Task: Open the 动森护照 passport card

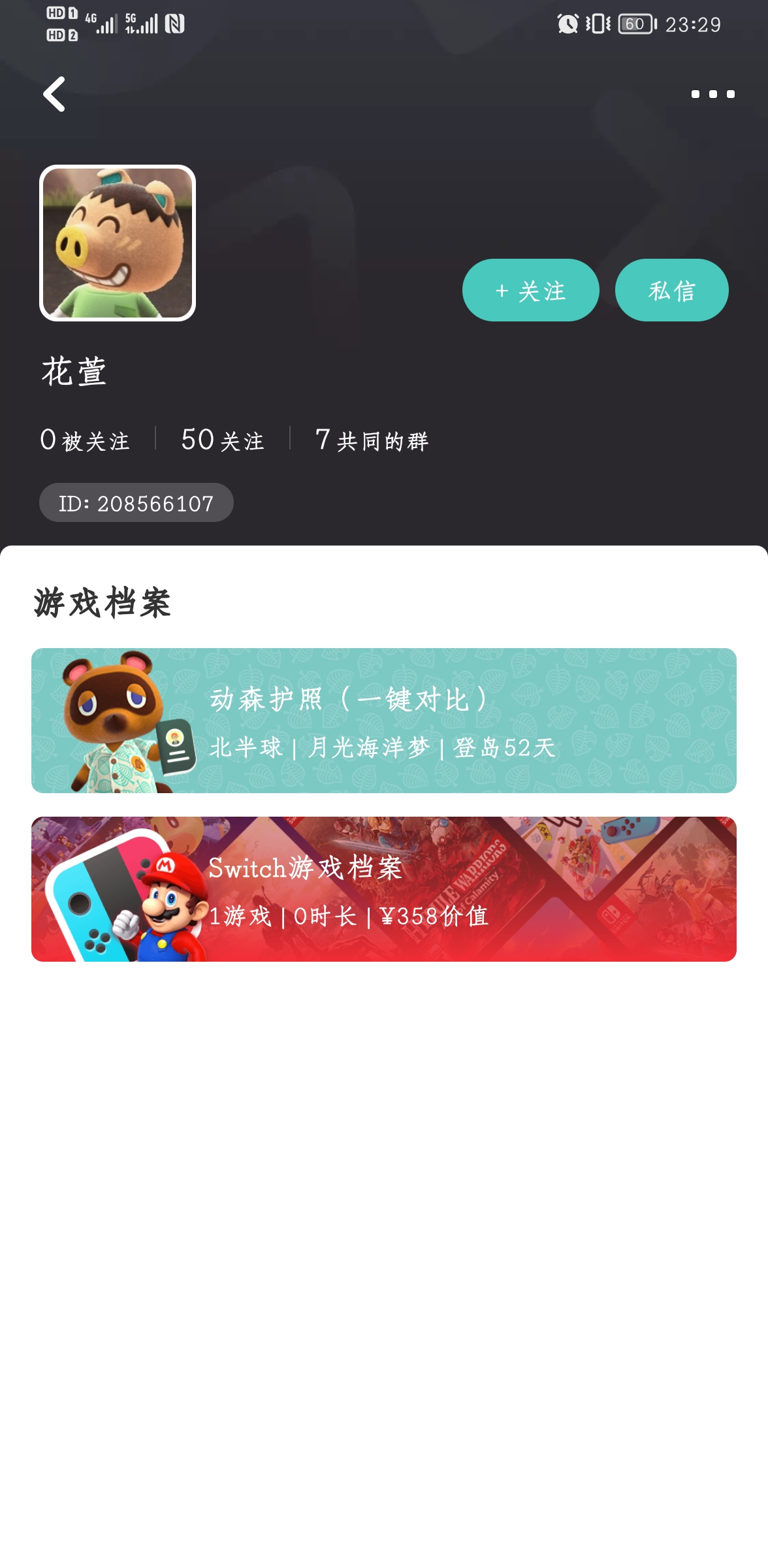Action: pos(384,721)
